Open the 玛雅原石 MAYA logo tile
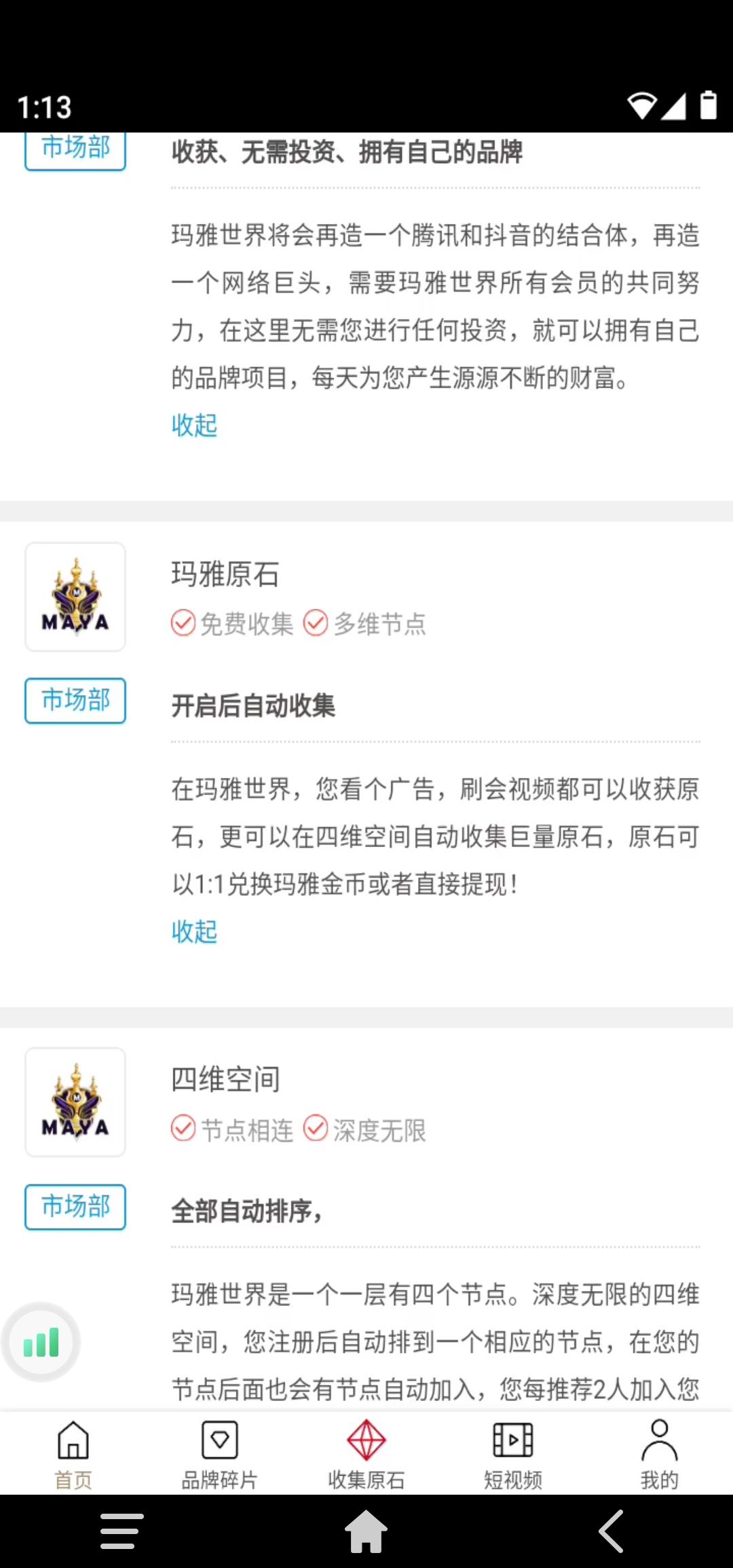Viewport: 733px width, 1568px height. 75,597
